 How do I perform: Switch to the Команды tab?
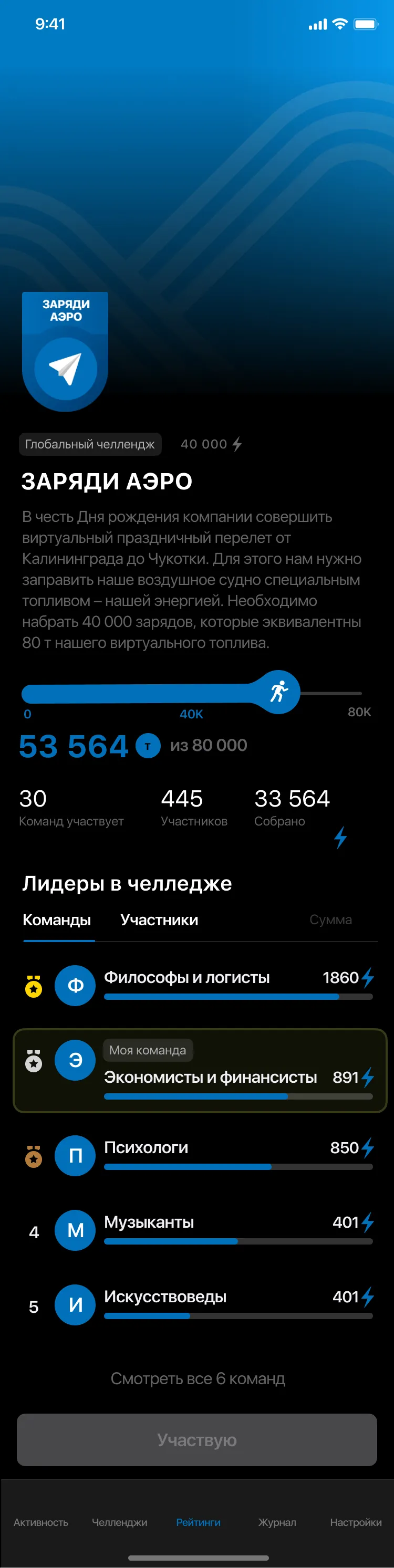57,919
